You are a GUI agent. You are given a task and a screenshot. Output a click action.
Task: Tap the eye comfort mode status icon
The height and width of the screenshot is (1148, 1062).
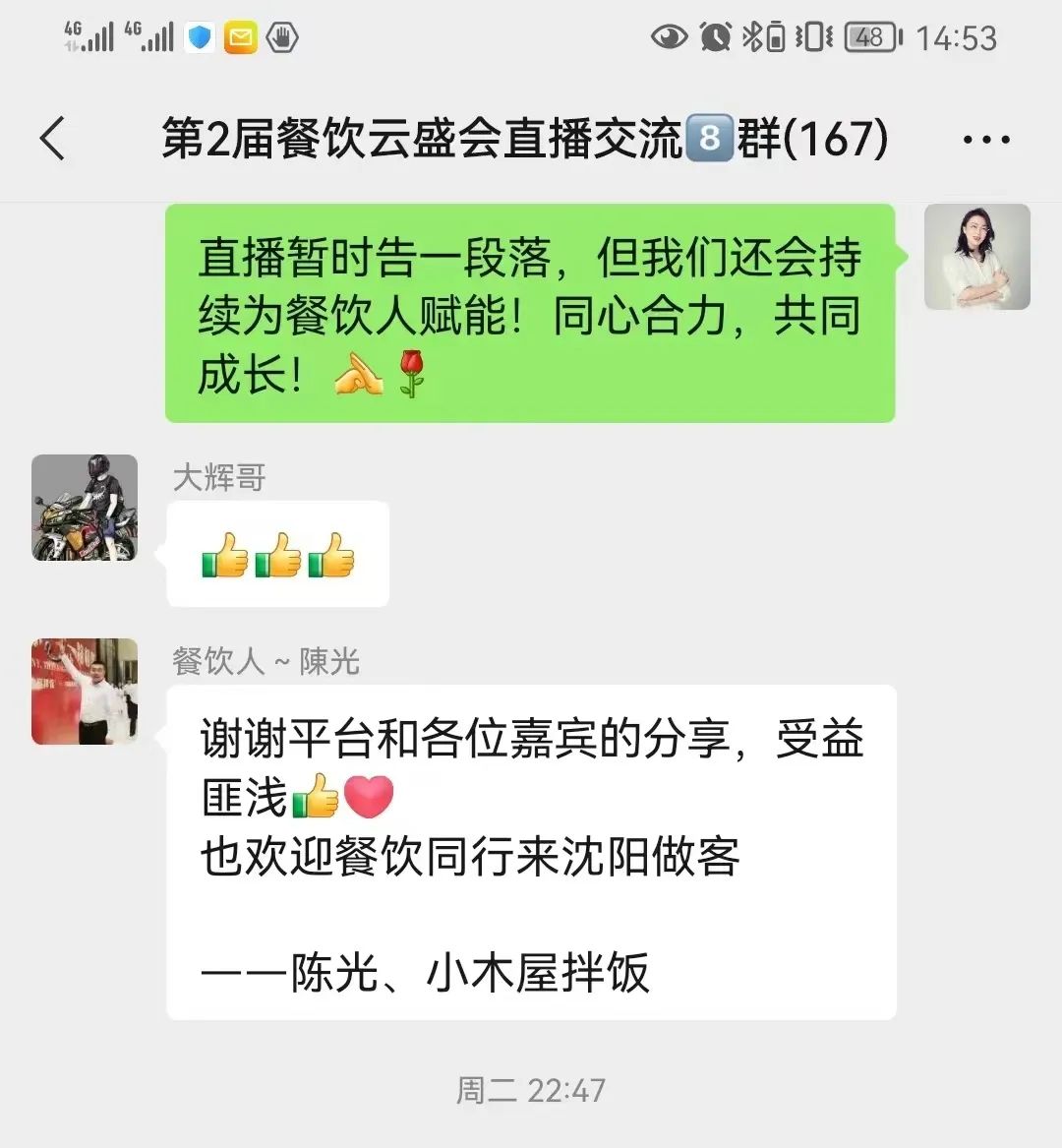670,36
